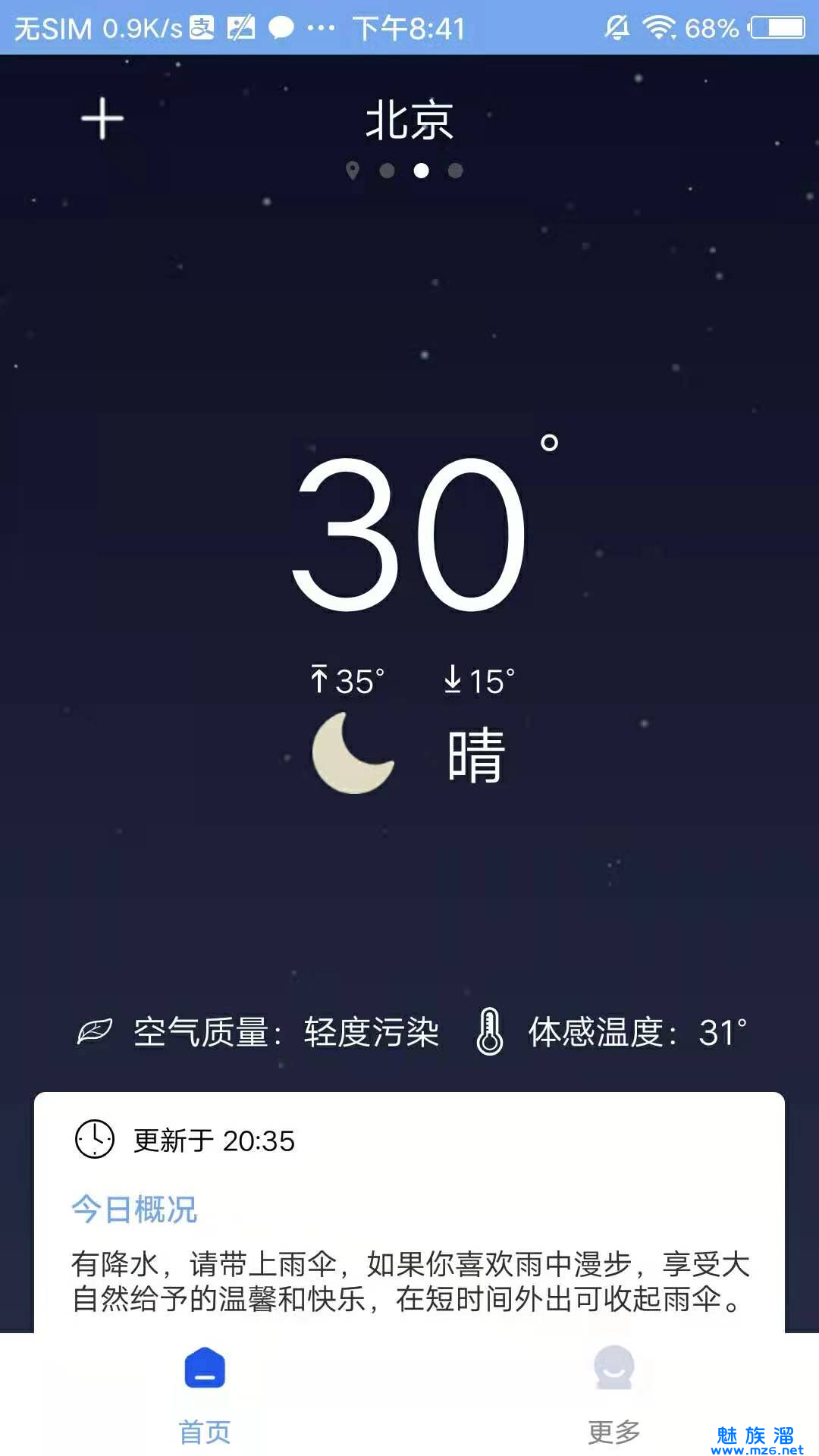Add a new city with the plus icon
The width and height of the screenshot is (819, 1456).
[x=102, y=119]
